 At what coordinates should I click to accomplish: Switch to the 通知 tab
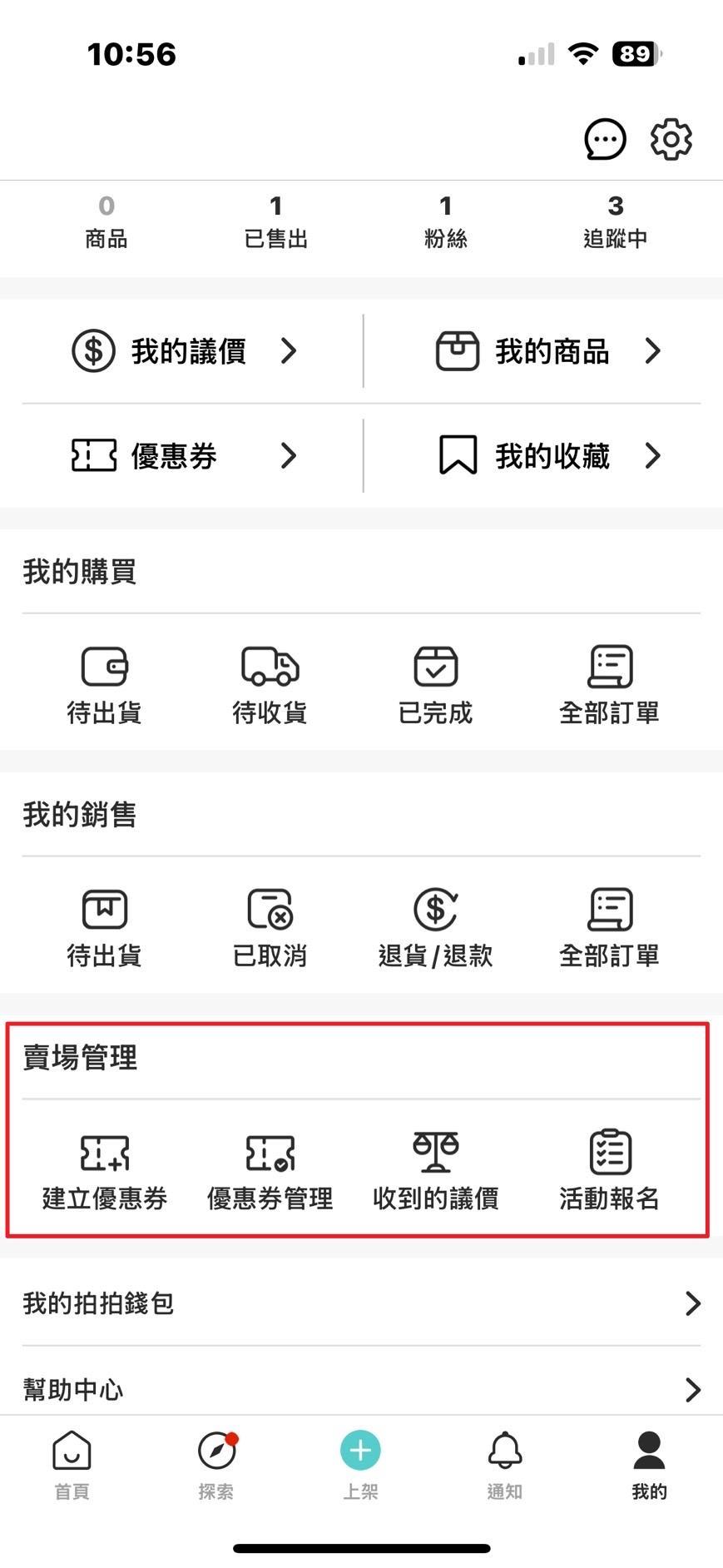(504, 1464)
